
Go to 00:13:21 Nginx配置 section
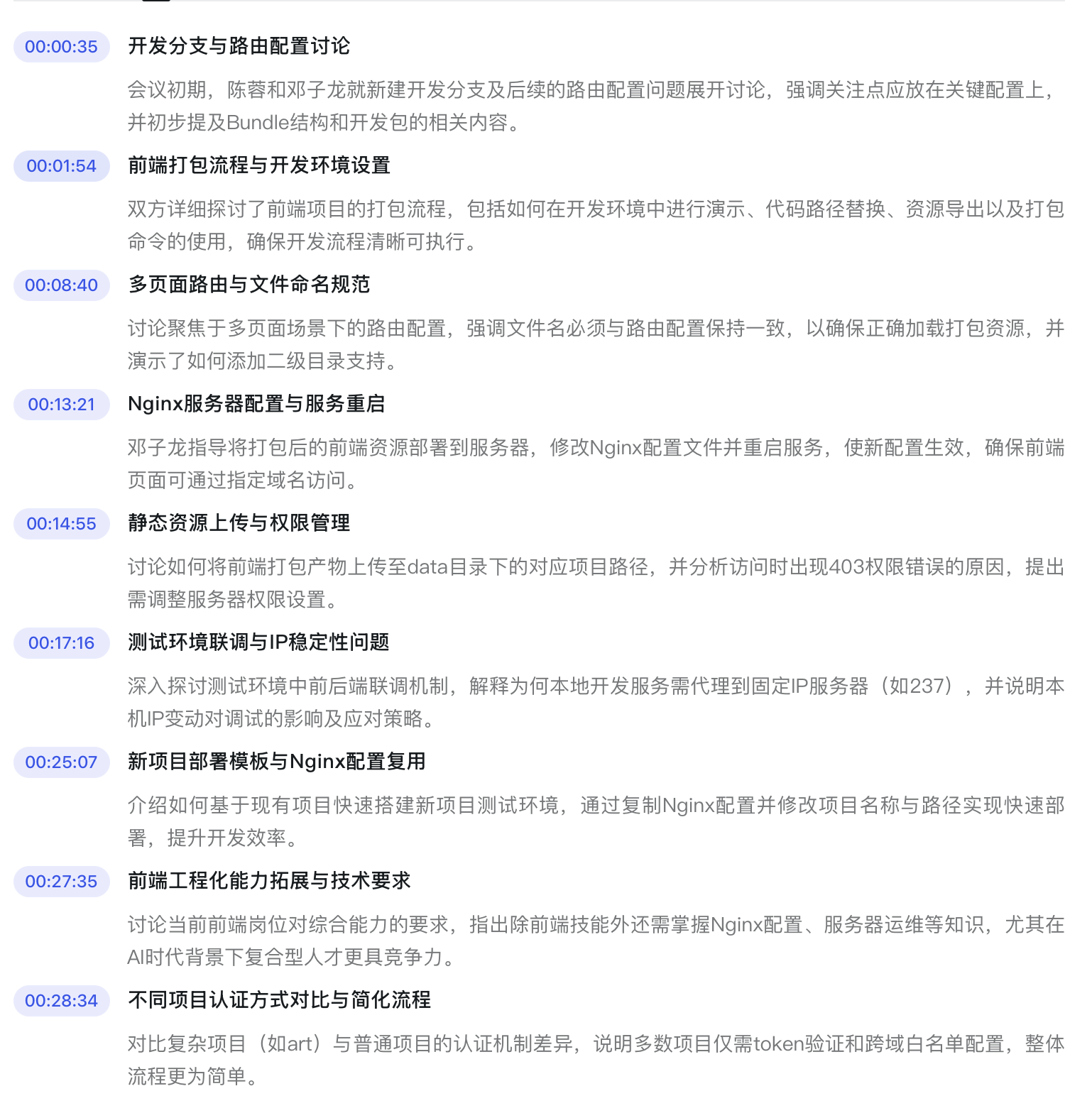click(x=61, y=405)
